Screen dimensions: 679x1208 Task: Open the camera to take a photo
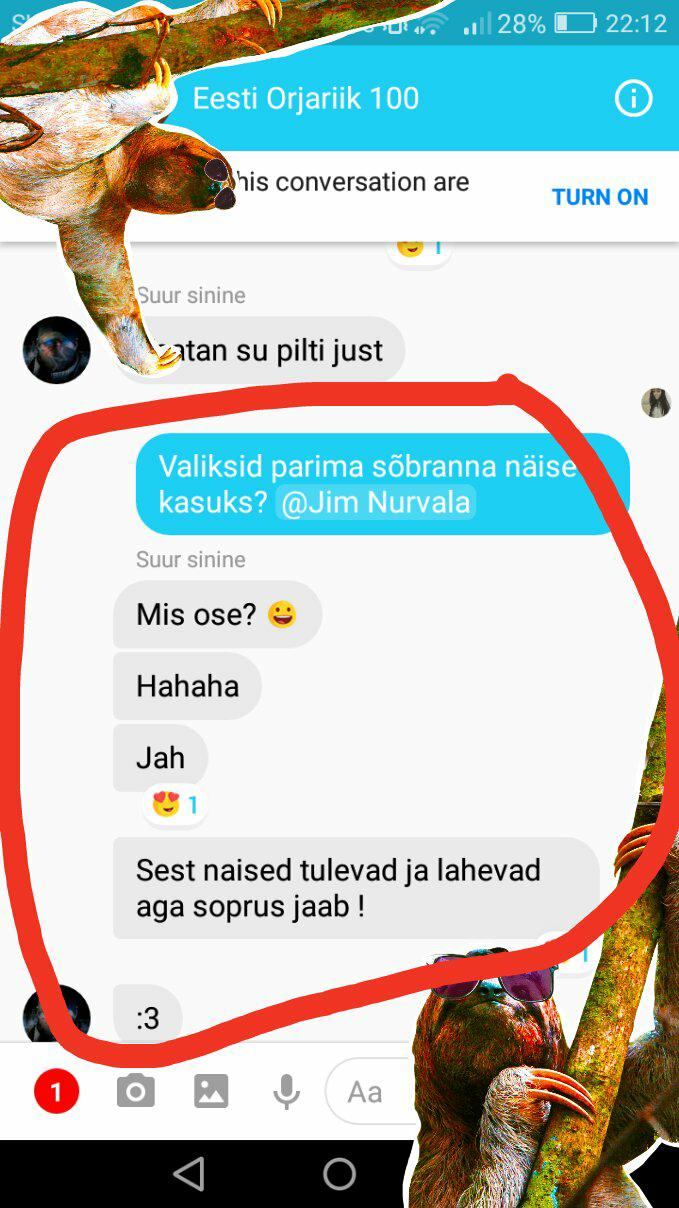point(135,1091)
